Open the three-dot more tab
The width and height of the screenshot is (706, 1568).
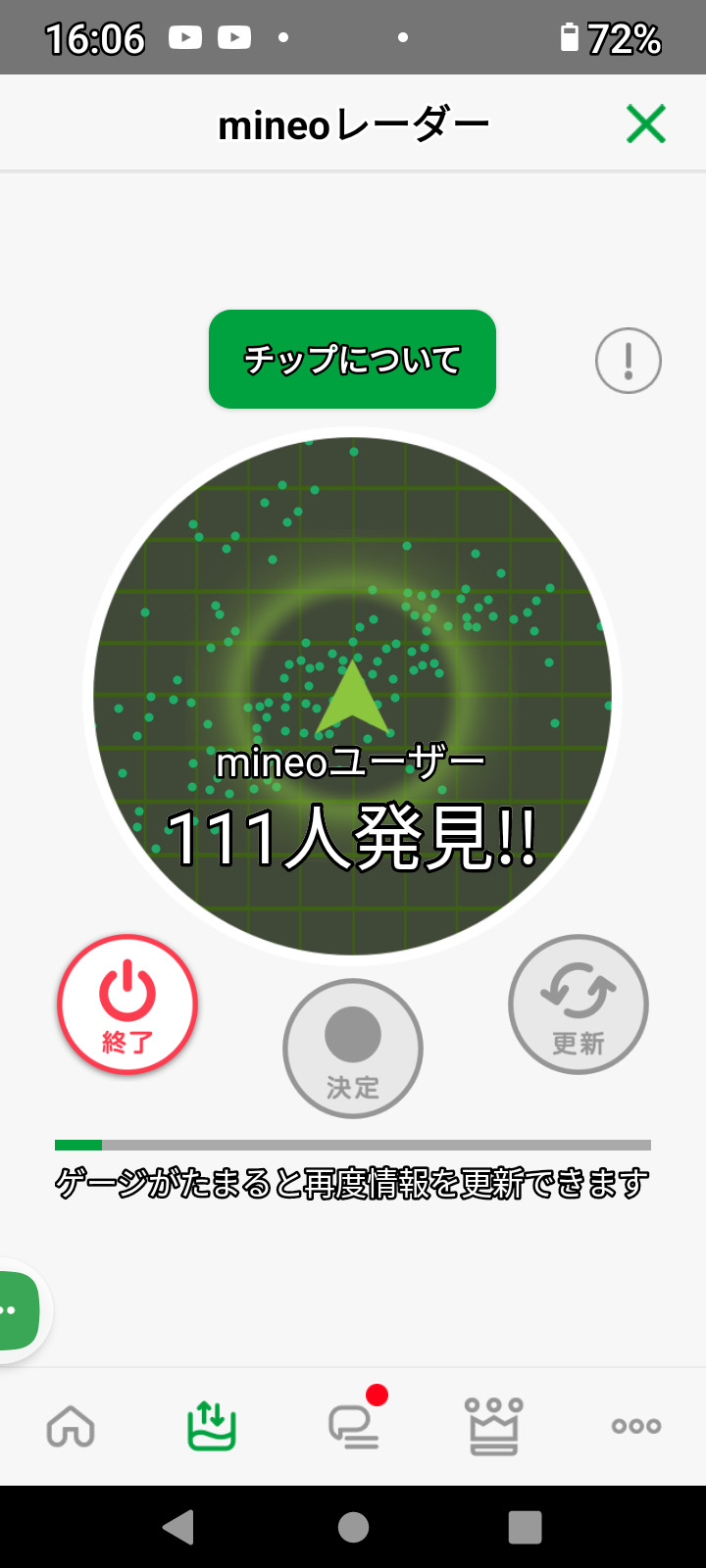(636, 1426)
